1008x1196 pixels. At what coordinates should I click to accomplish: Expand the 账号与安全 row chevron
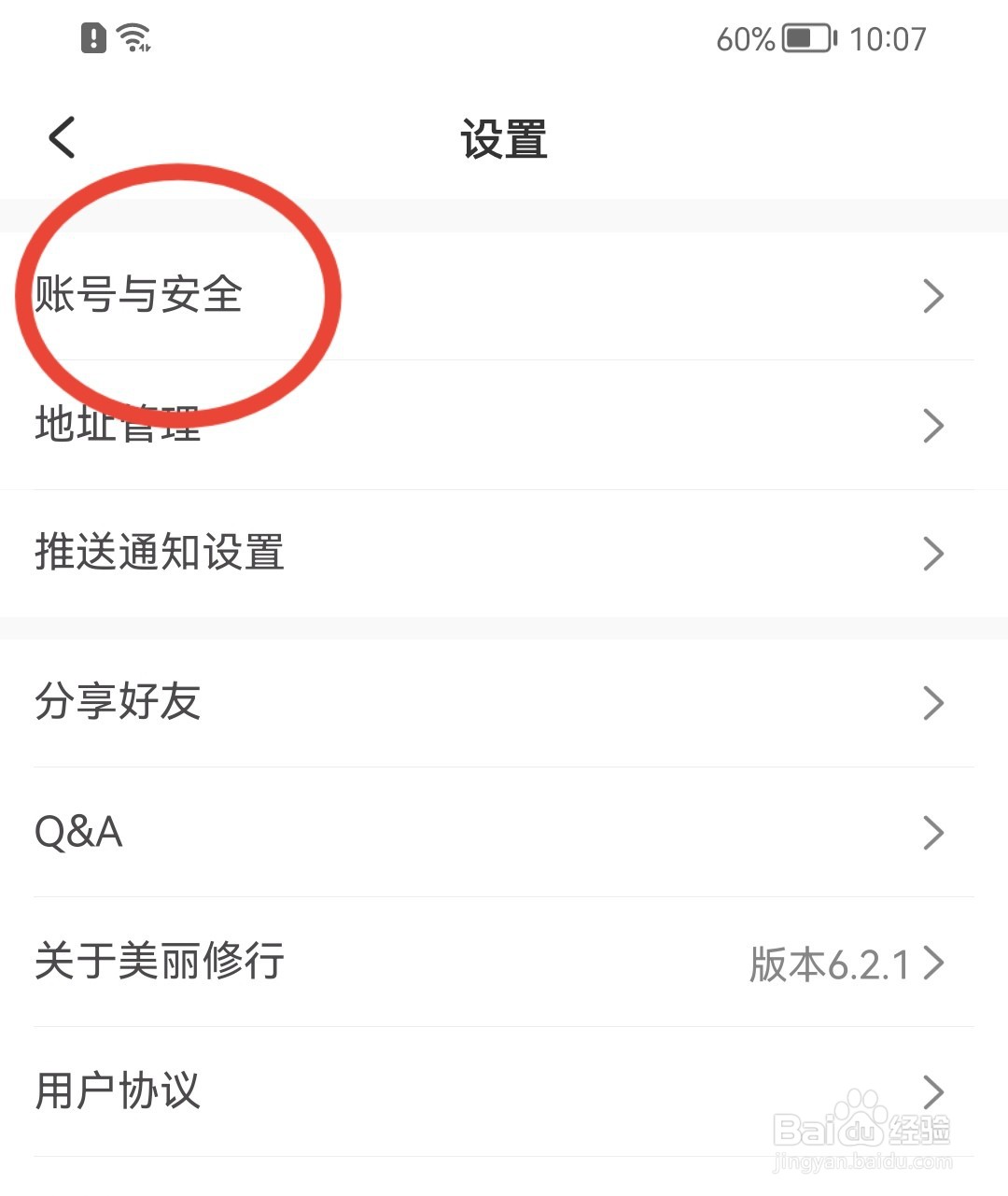pyautogui.click(x=934, y=296)
